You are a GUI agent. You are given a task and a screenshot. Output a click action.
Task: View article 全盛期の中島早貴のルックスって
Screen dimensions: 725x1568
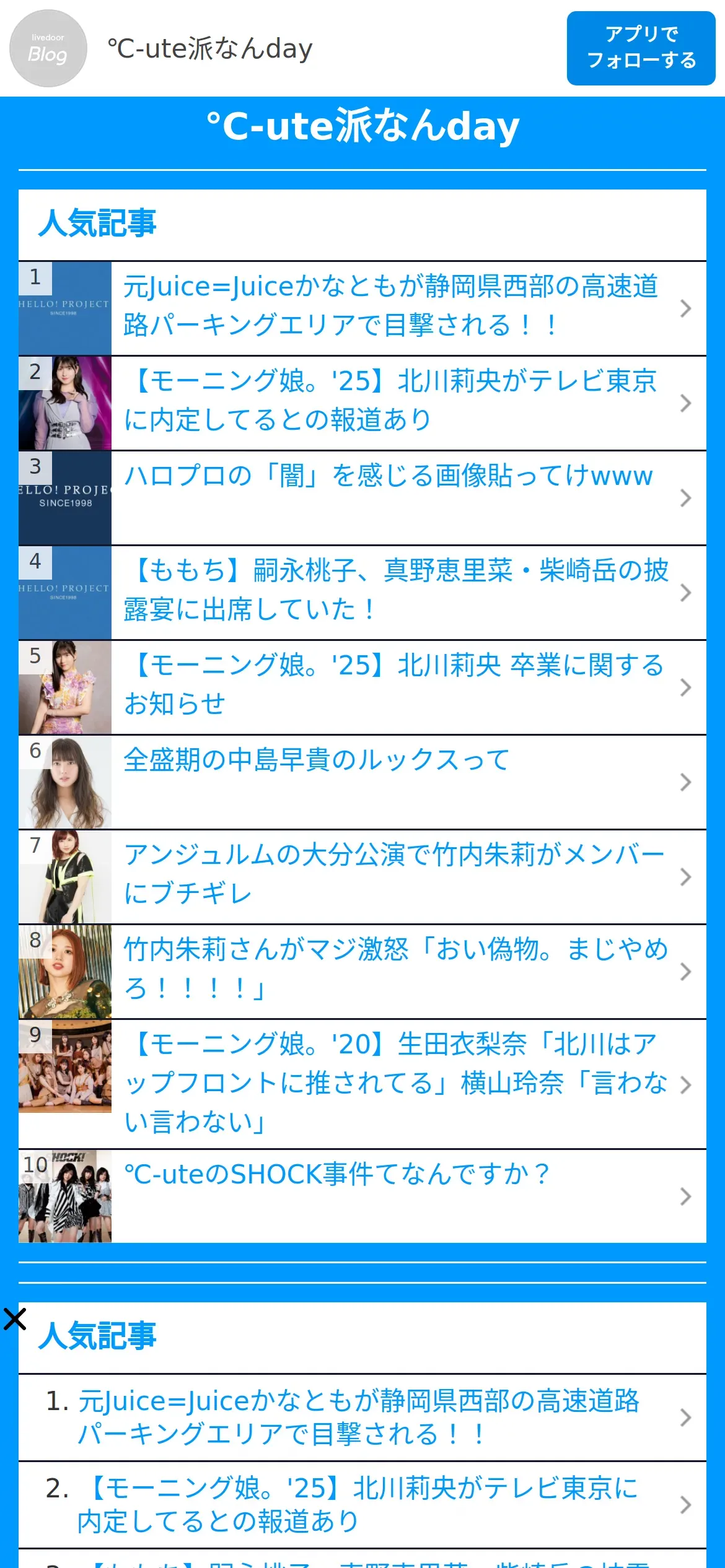[x=316, y=760]
